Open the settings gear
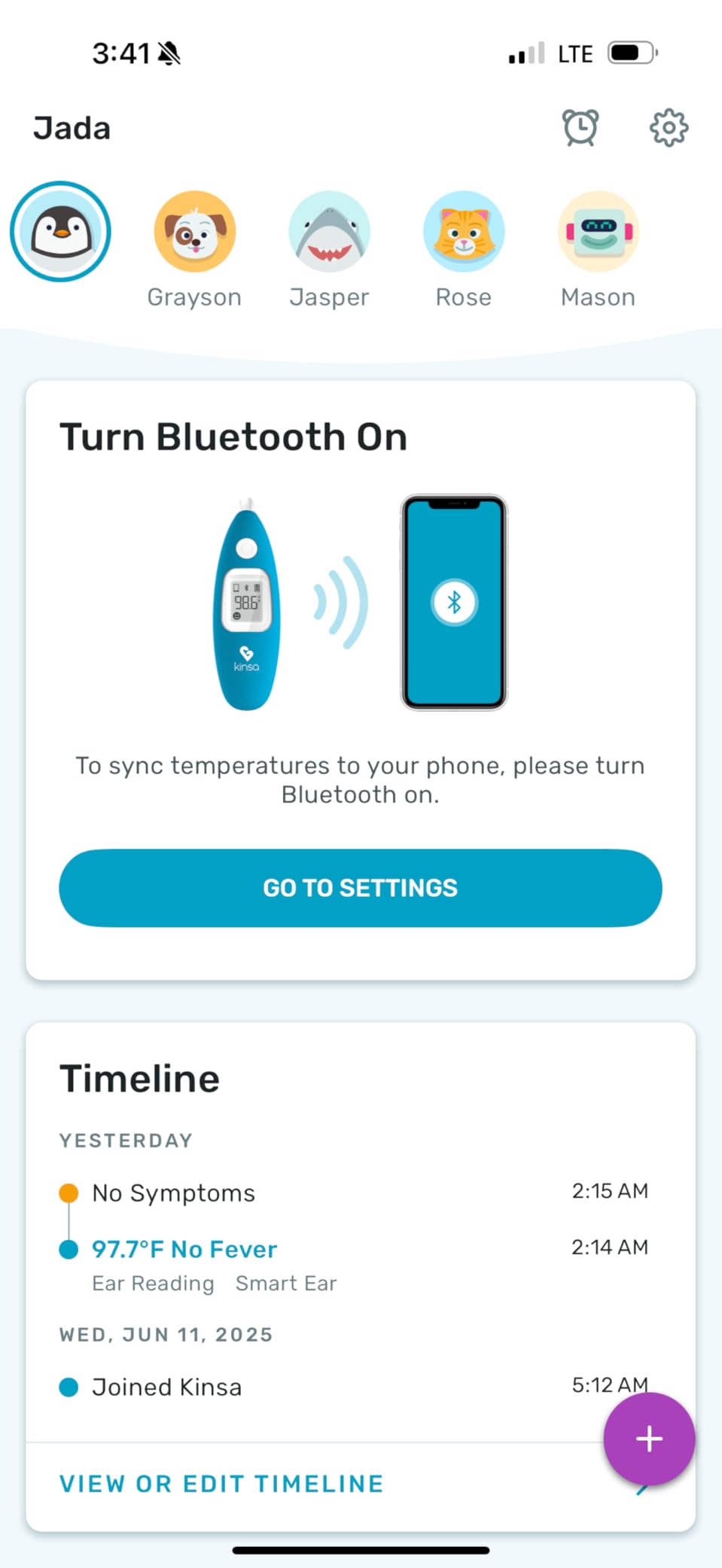The width and height of the screenshot is (722, 1568). (x=668, y=127)
